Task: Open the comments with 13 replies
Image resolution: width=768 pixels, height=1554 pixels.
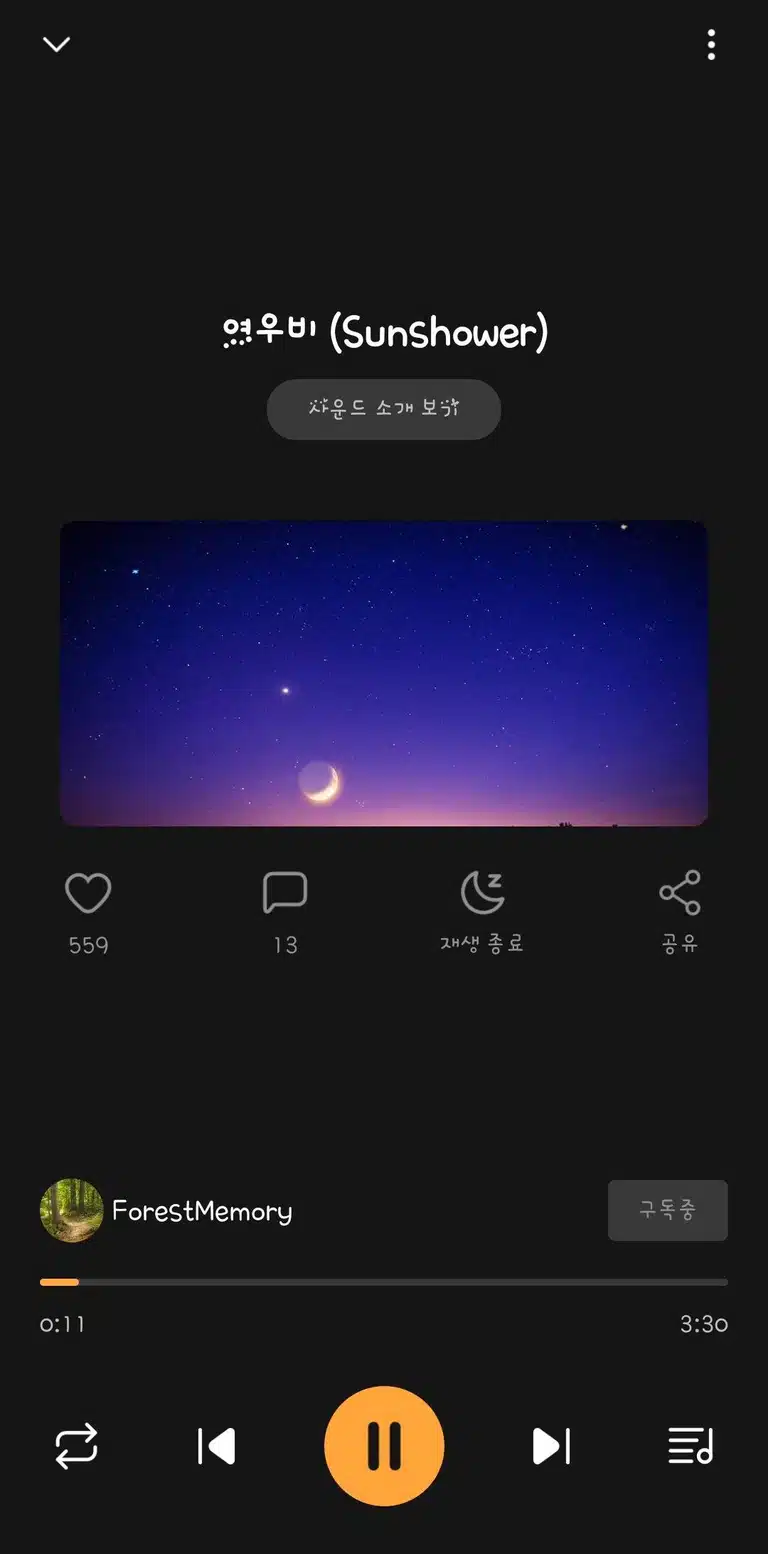Action: point(285,893)
